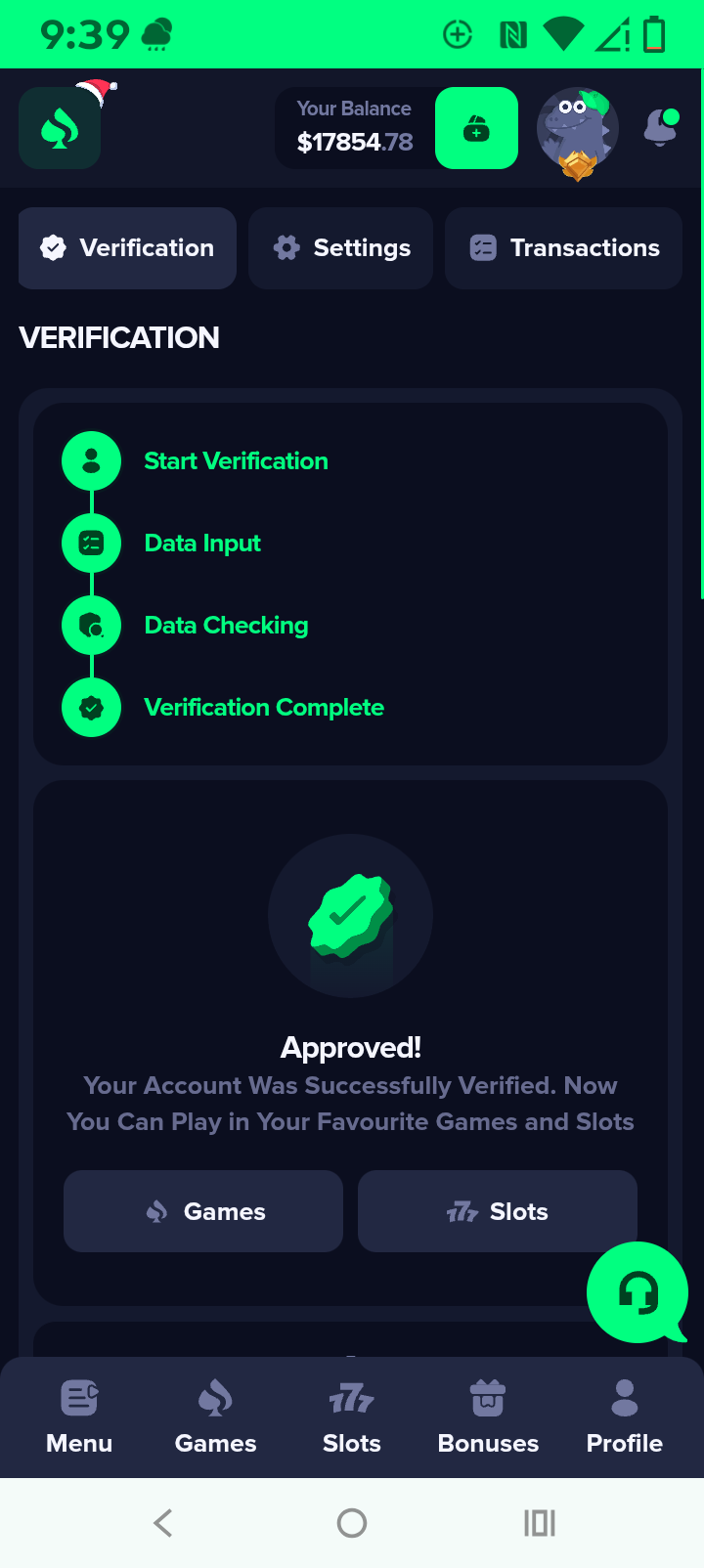Go to Games in the bottom bar
704x1568 pixels.
pos(215,1416)
